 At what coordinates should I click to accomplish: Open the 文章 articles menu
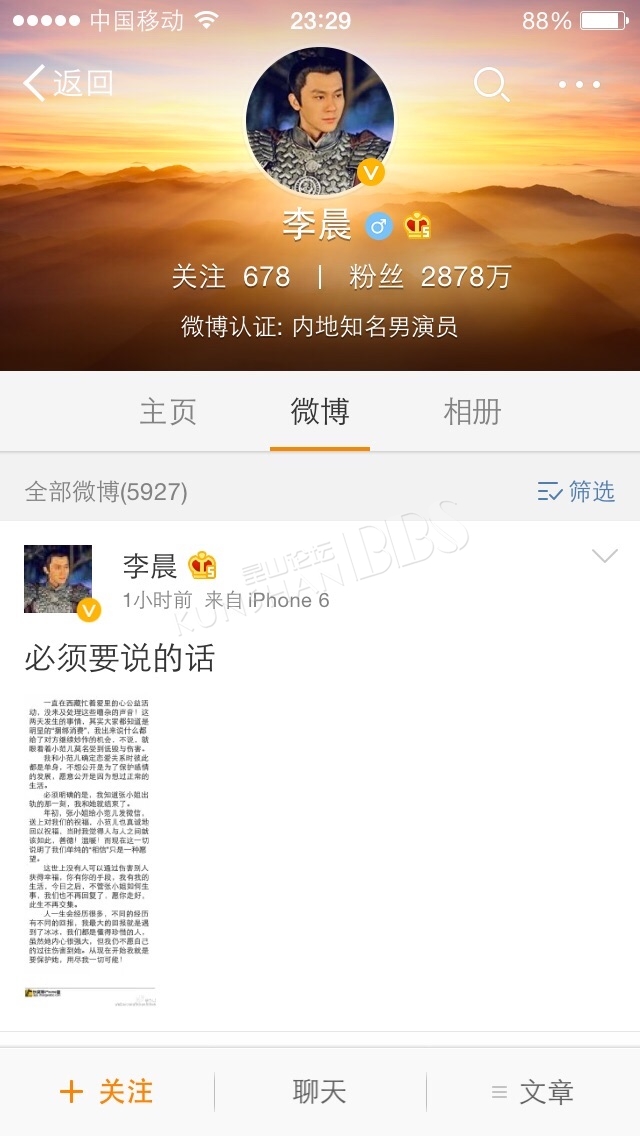coord(533,1092)
